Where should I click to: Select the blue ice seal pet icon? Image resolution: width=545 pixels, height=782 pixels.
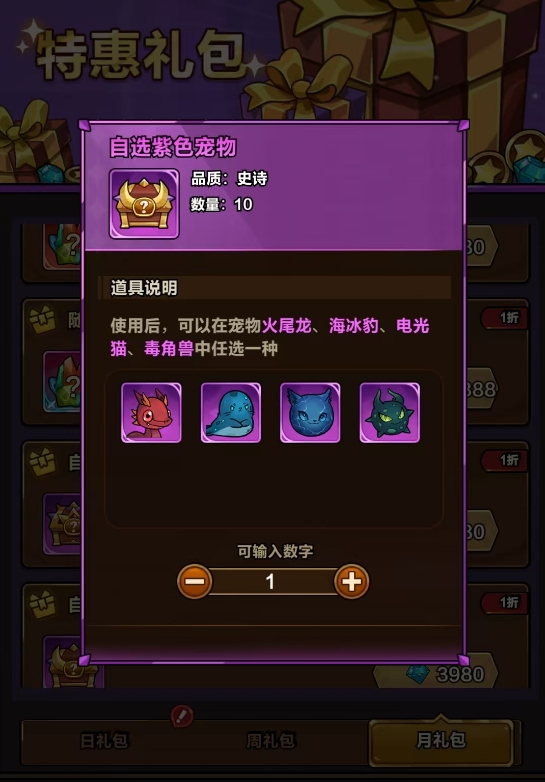(231, 412)
